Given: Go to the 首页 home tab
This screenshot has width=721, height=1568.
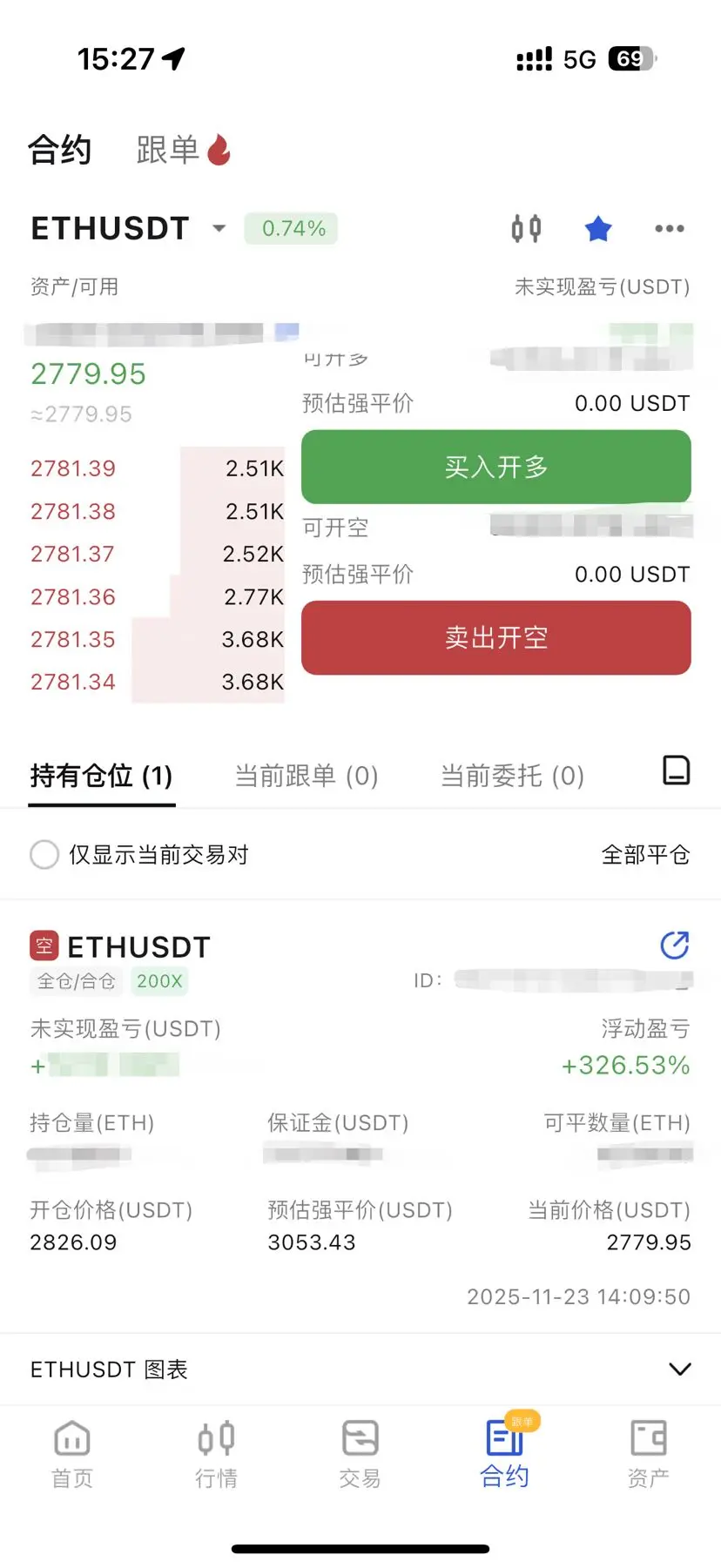Looking at the screenshot, I should tap(72, 1454).
